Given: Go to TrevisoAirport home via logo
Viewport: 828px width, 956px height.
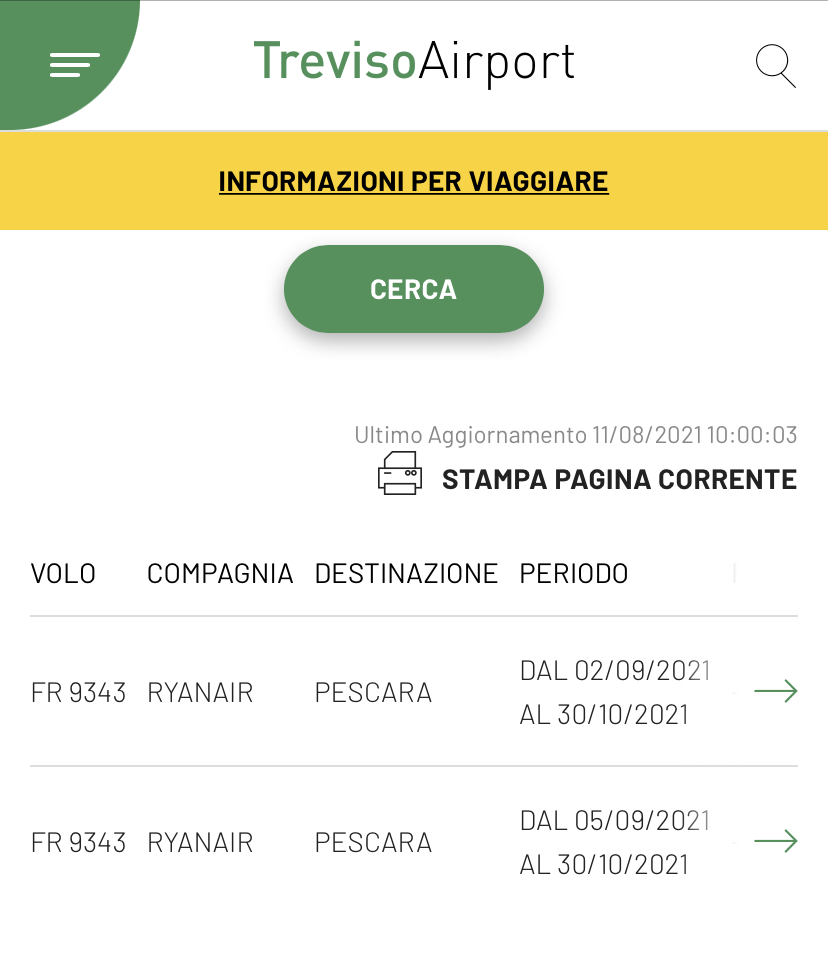Looking at the screenshot, I should tap(414, 62).
